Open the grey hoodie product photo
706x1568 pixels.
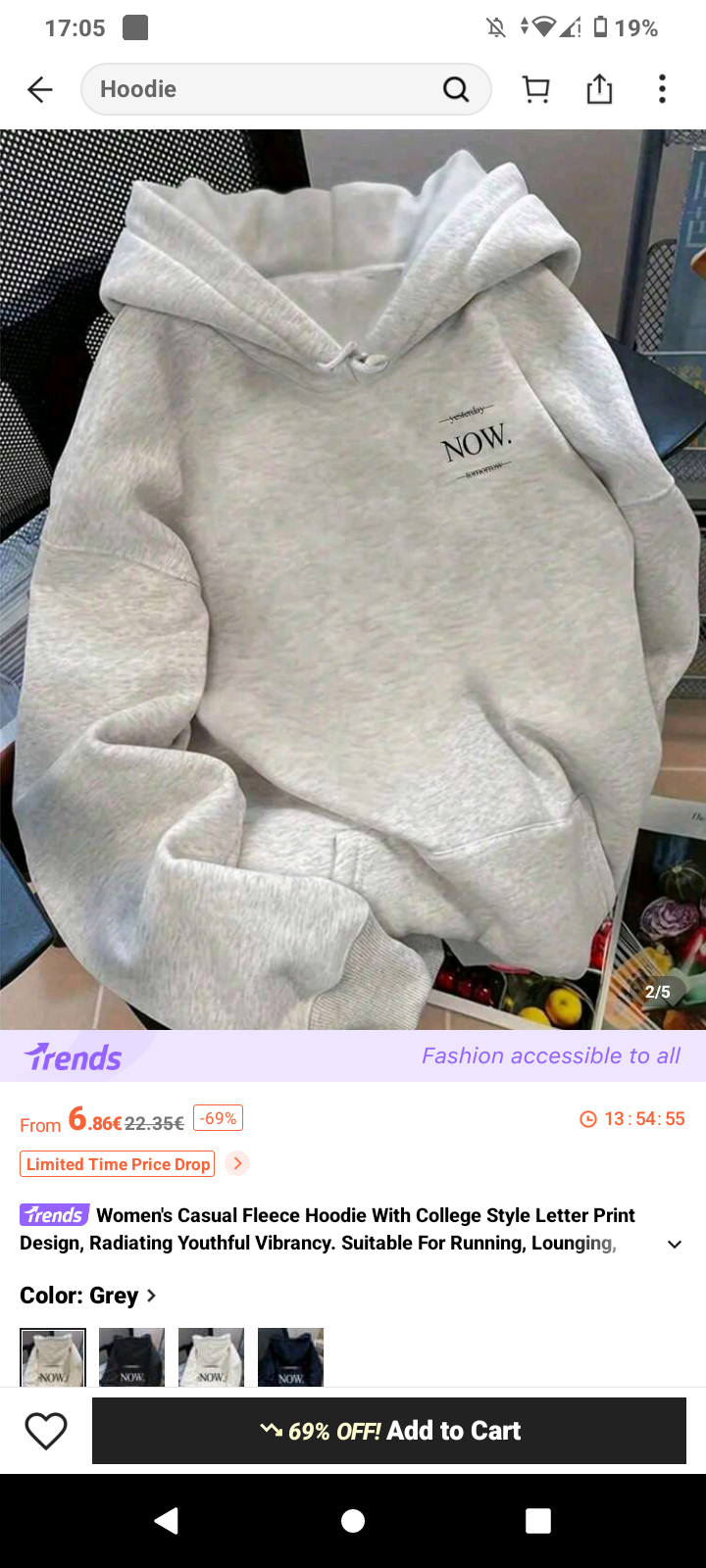[353, 578]
